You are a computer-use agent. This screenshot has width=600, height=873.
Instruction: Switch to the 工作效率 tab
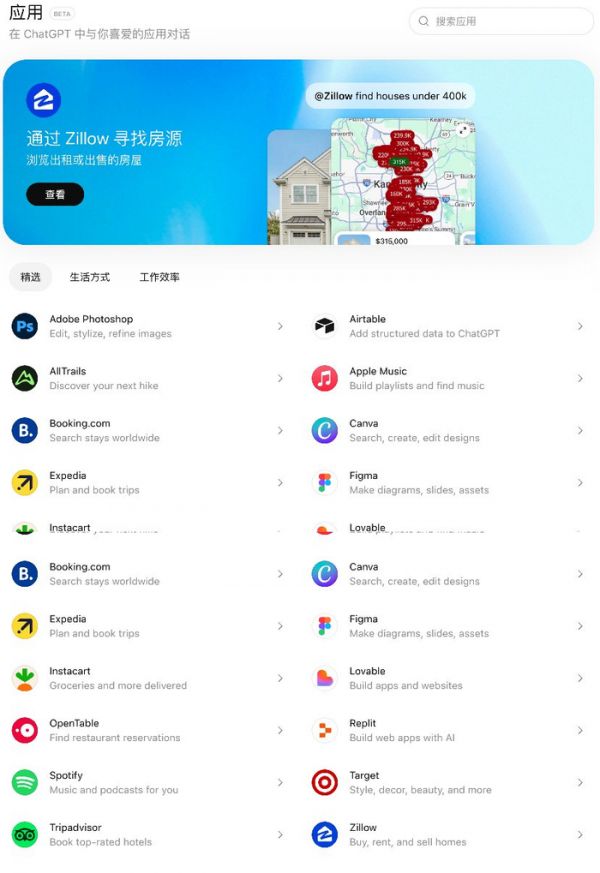[x=160, y=277]
